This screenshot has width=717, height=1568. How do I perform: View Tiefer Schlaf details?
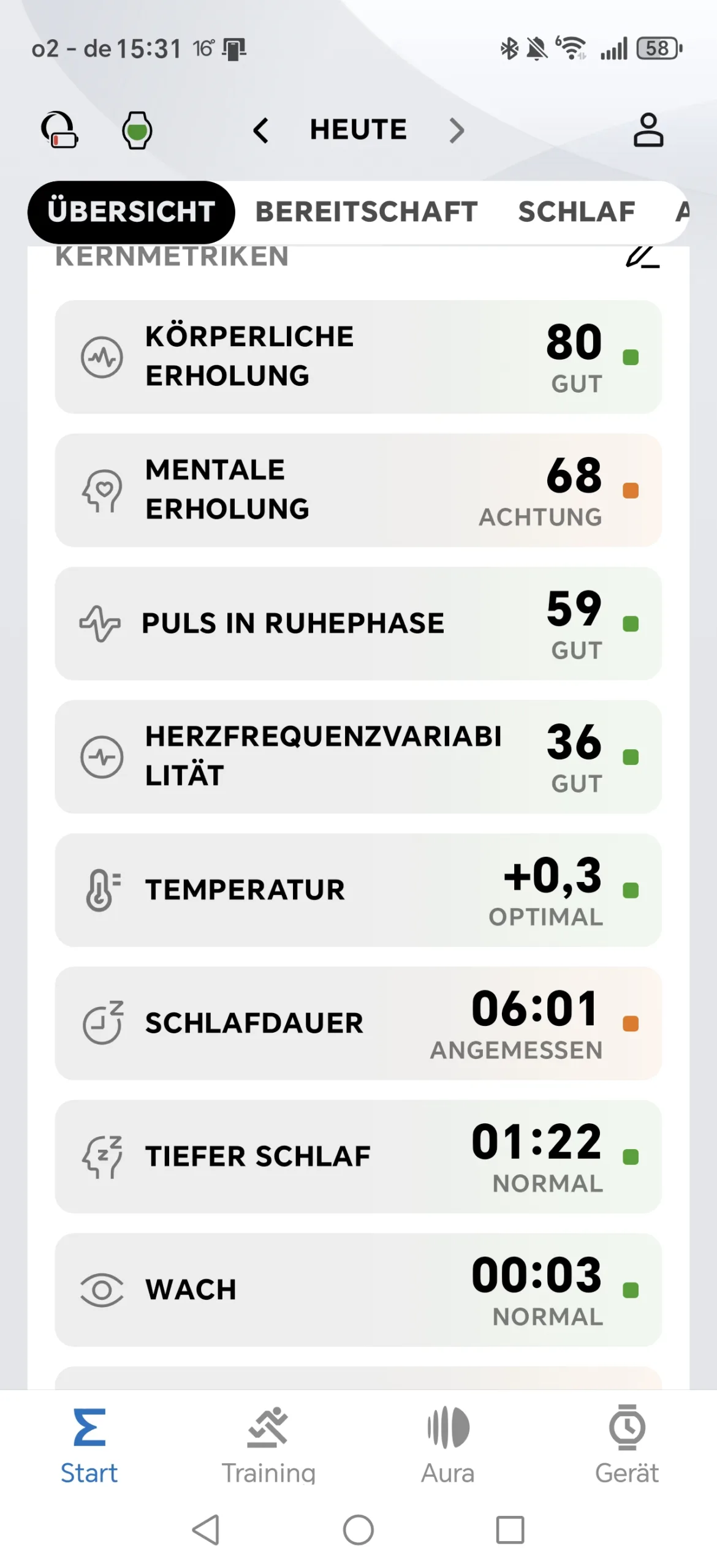[x=358, y=1156]
